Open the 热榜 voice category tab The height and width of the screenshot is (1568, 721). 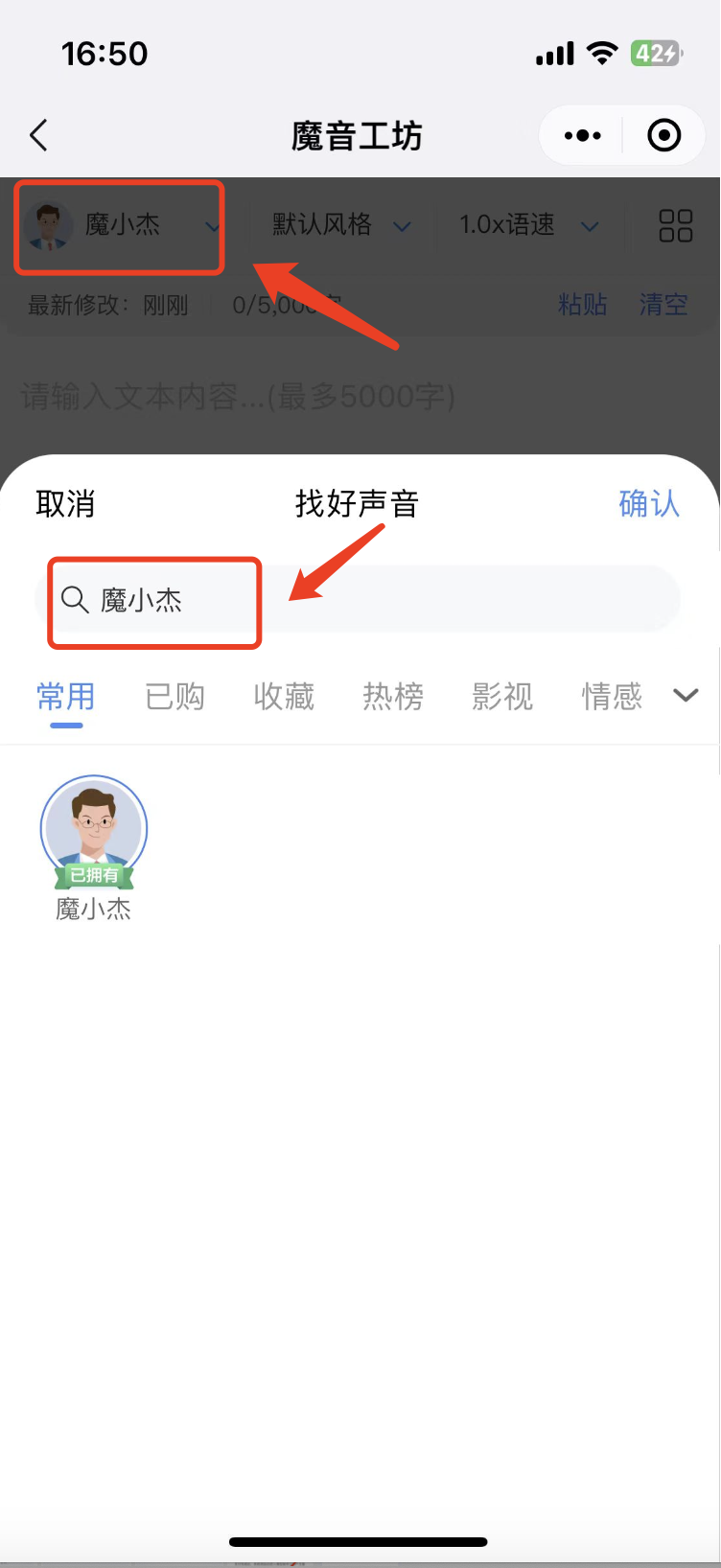pos(393,697)
